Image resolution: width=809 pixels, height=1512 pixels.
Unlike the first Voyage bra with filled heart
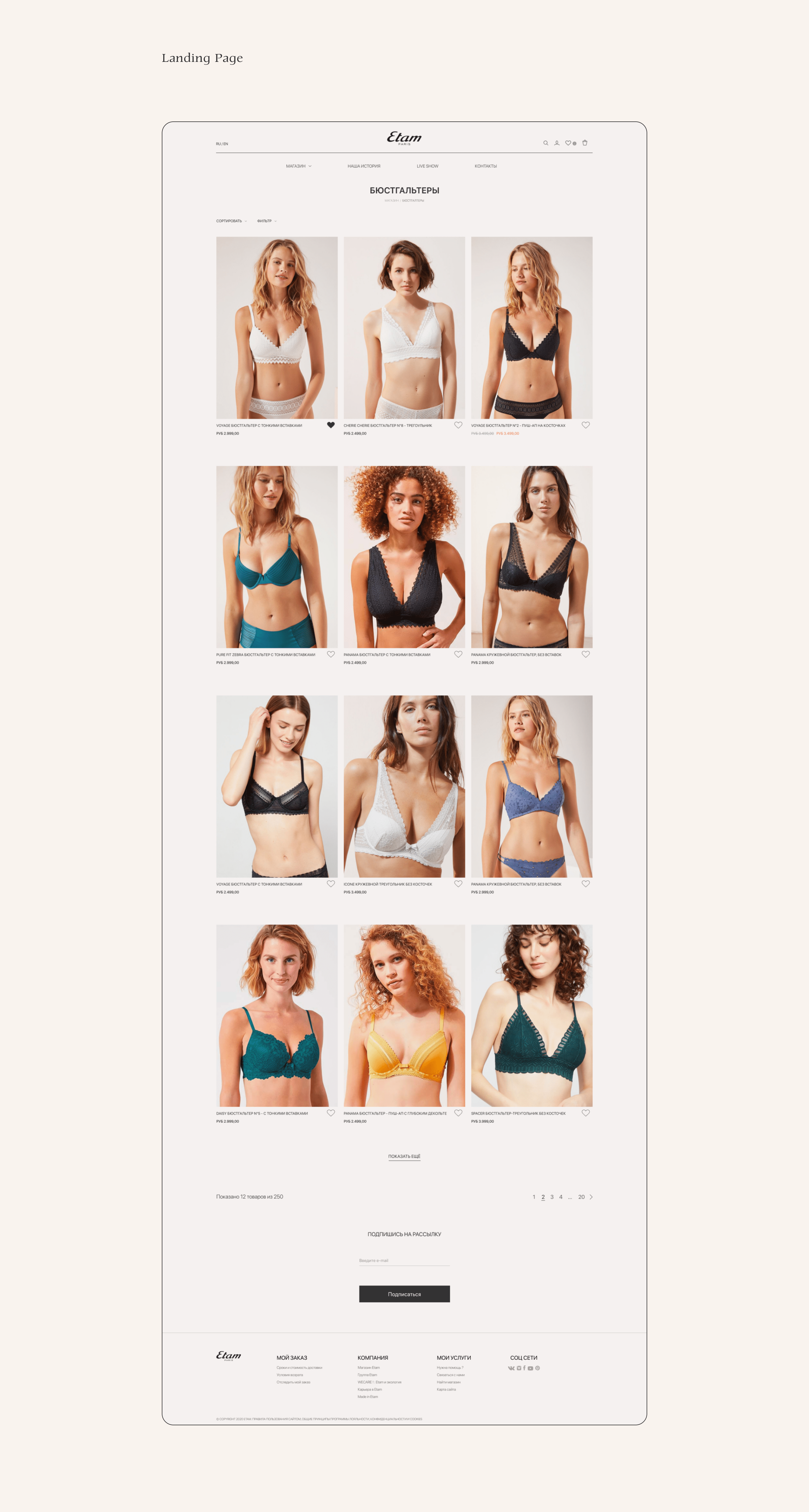(331, 425)
